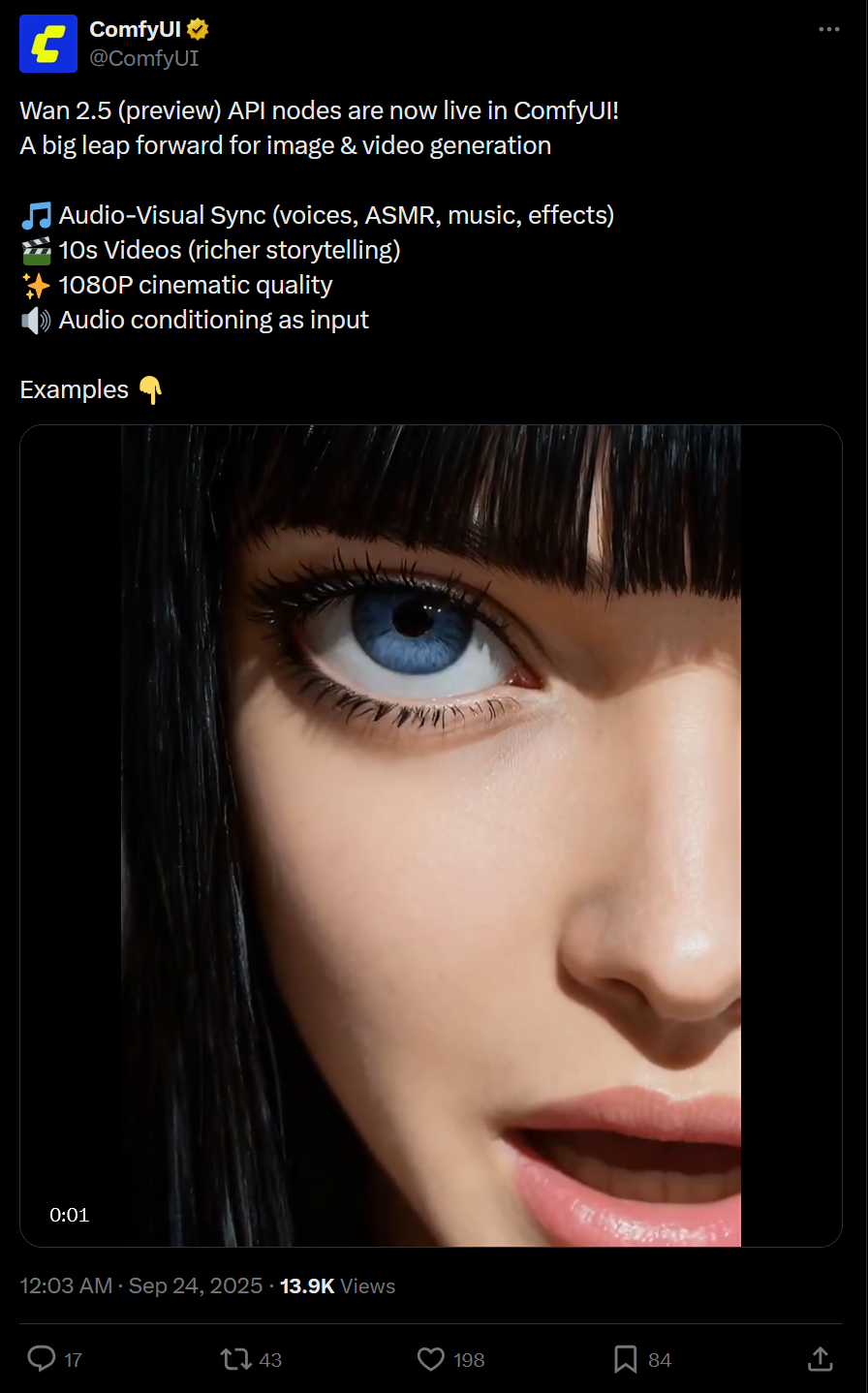Open the post's three-dot overflow menu
868x1393 pixels.
[x=829, y=29]
